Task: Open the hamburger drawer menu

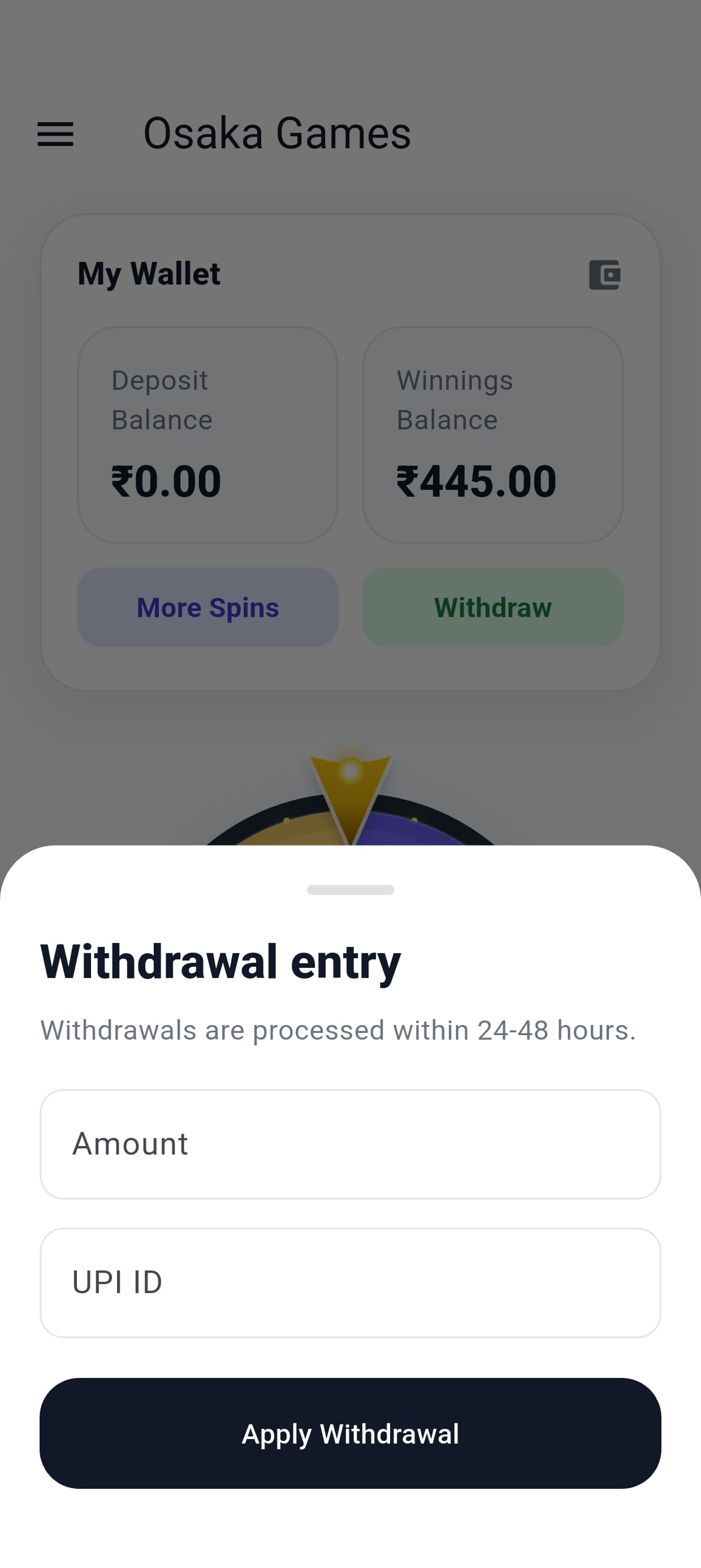Action: [x=55, y=134]
